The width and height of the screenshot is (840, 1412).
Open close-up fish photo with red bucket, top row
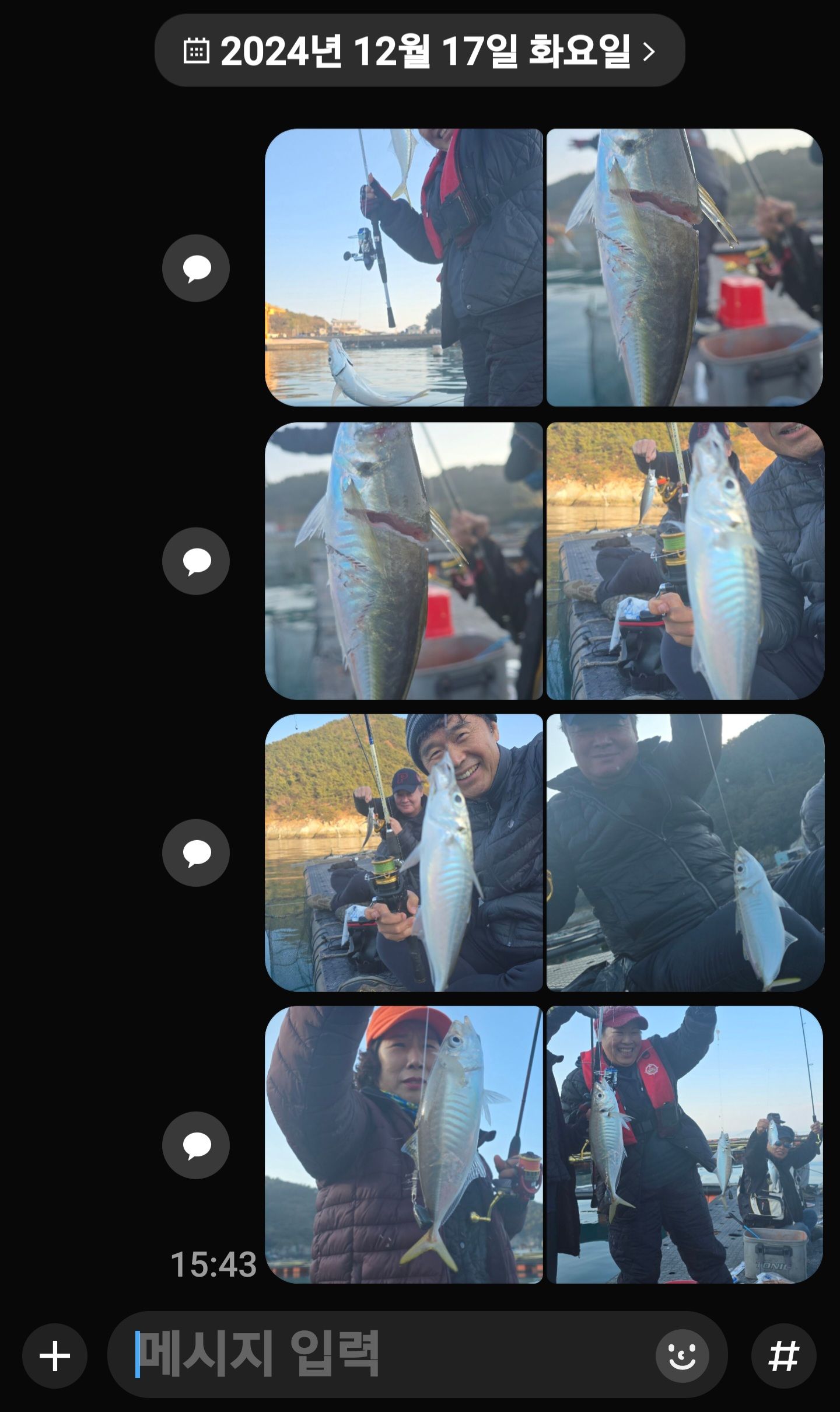point(685,267)
